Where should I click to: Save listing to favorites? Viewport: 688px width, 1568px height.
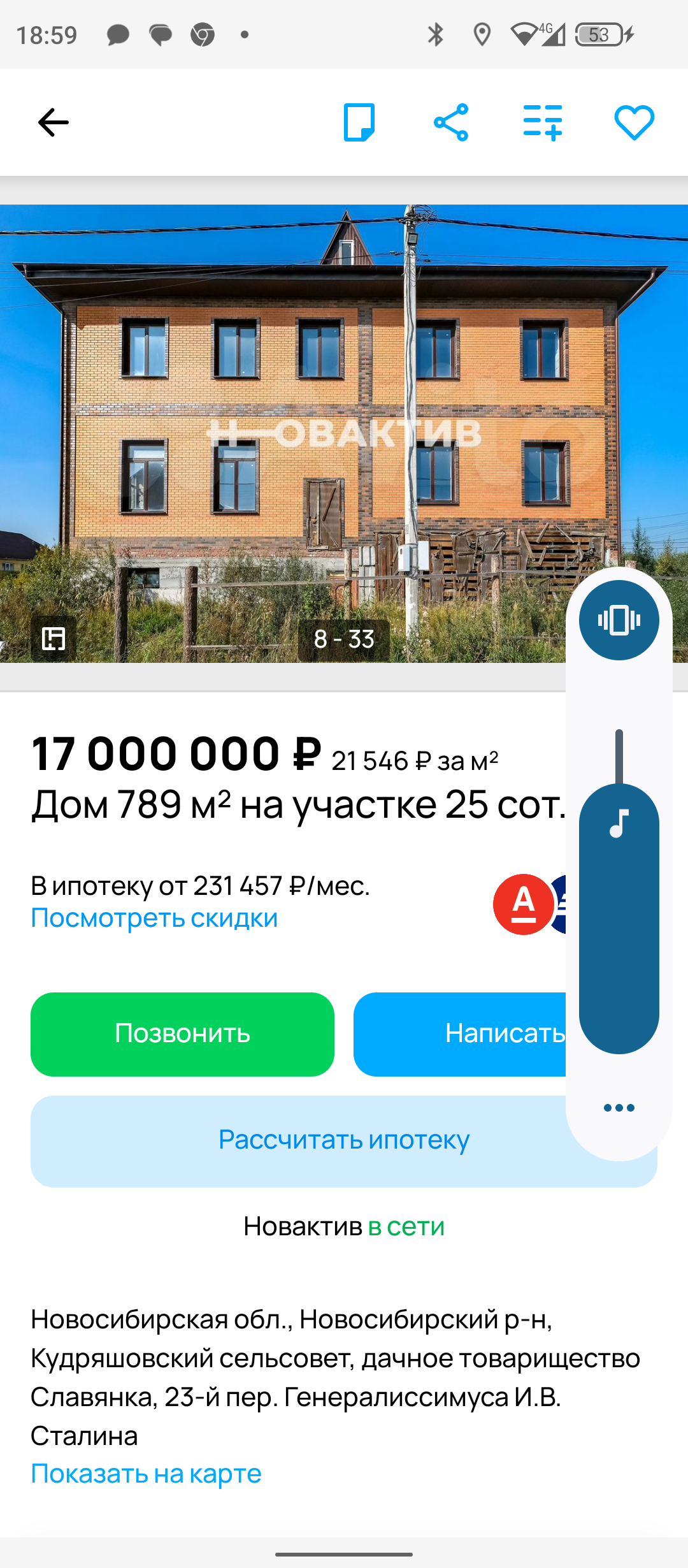tap(634, 122)
